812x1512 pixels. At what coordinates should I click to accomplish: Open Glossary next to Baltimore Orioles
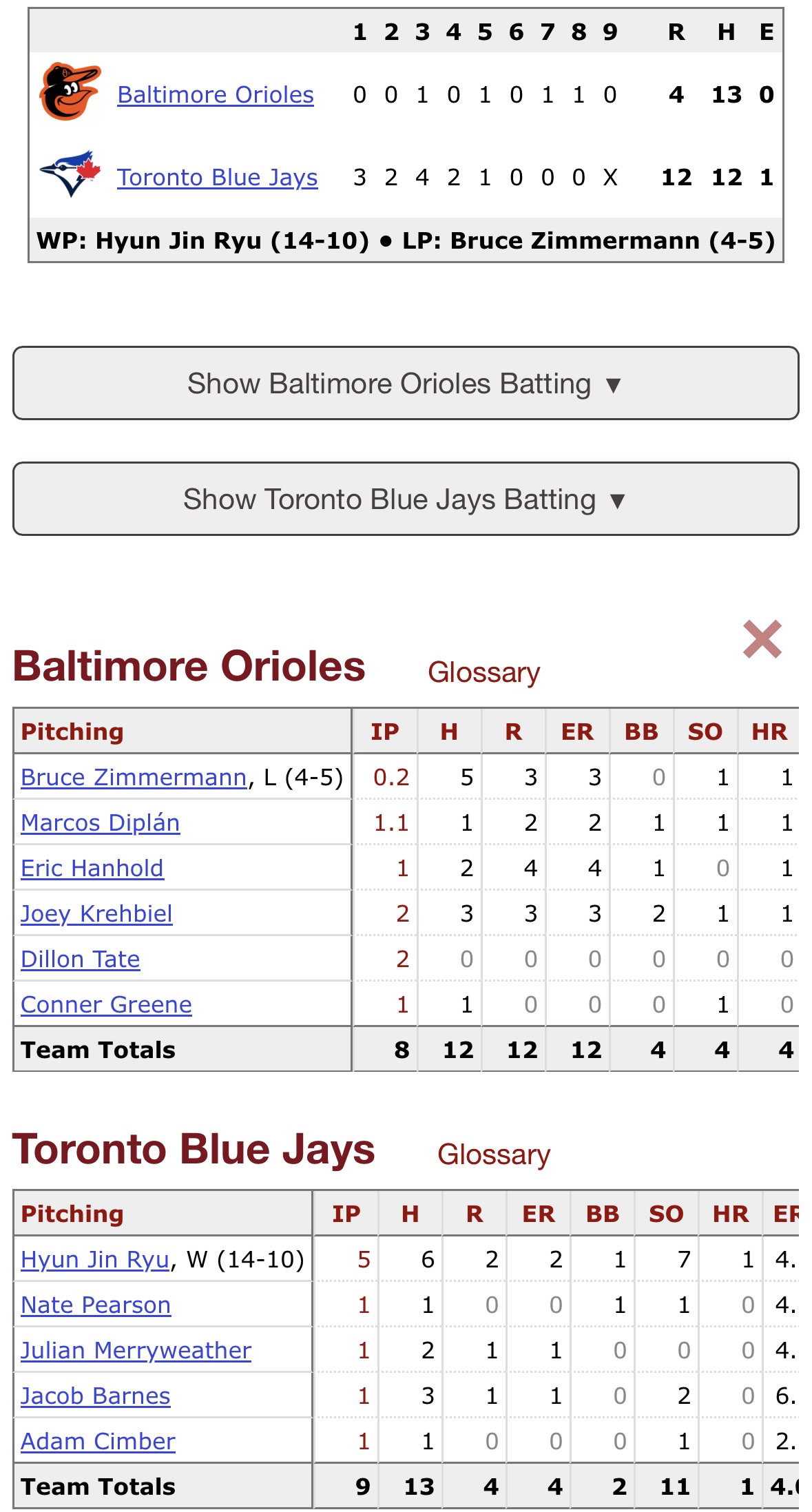point(483,672)
